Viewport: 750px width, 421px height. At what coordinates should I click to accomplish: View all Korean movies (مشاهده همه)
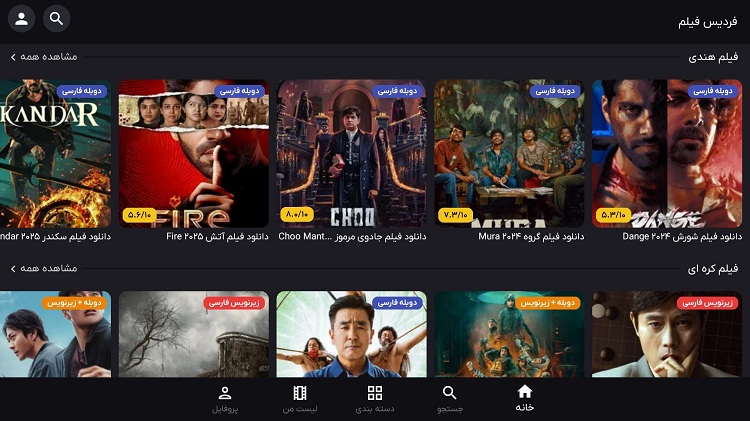[44, 268]
